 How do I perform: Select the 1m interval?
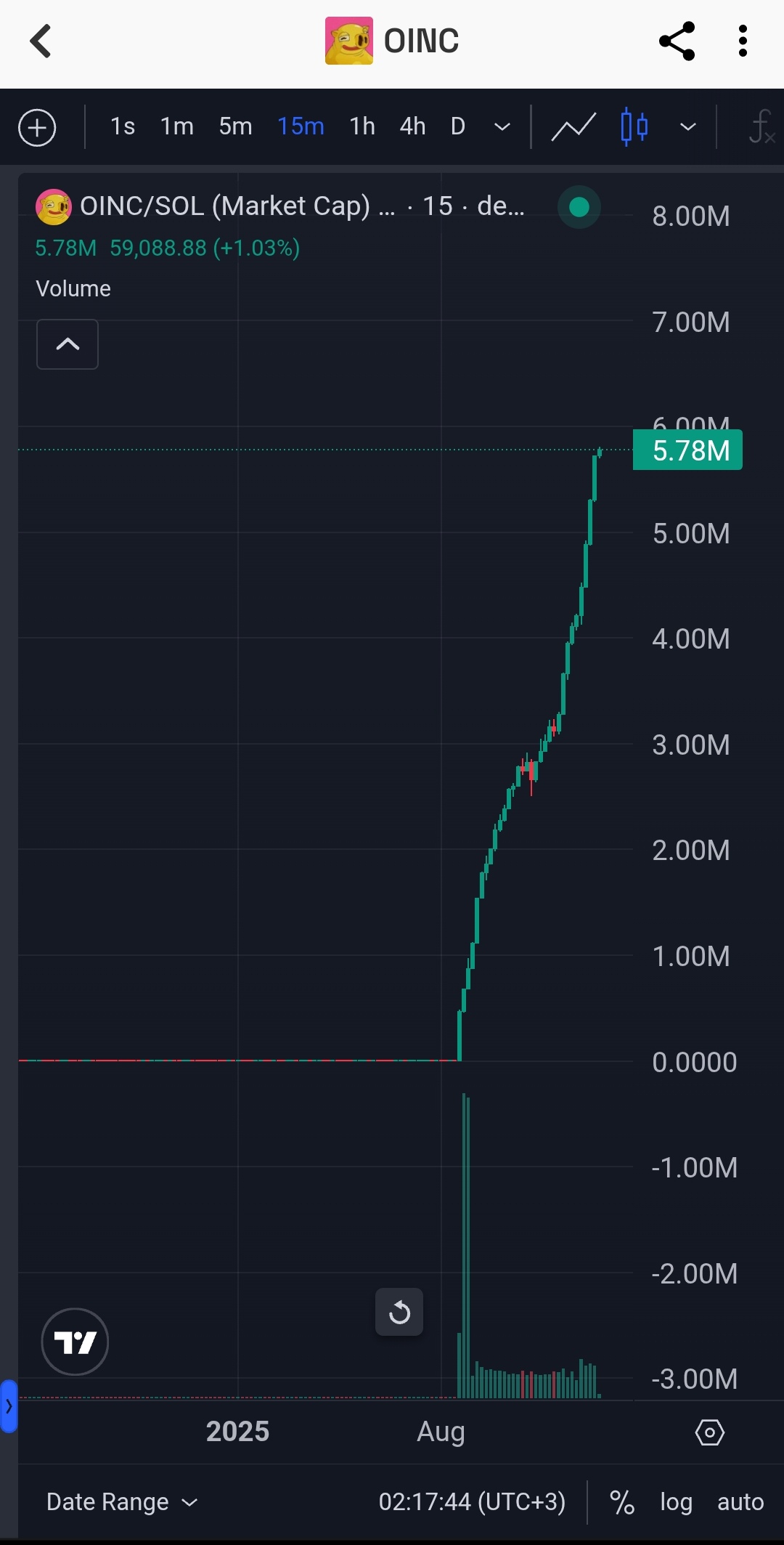tap(177, 126)
